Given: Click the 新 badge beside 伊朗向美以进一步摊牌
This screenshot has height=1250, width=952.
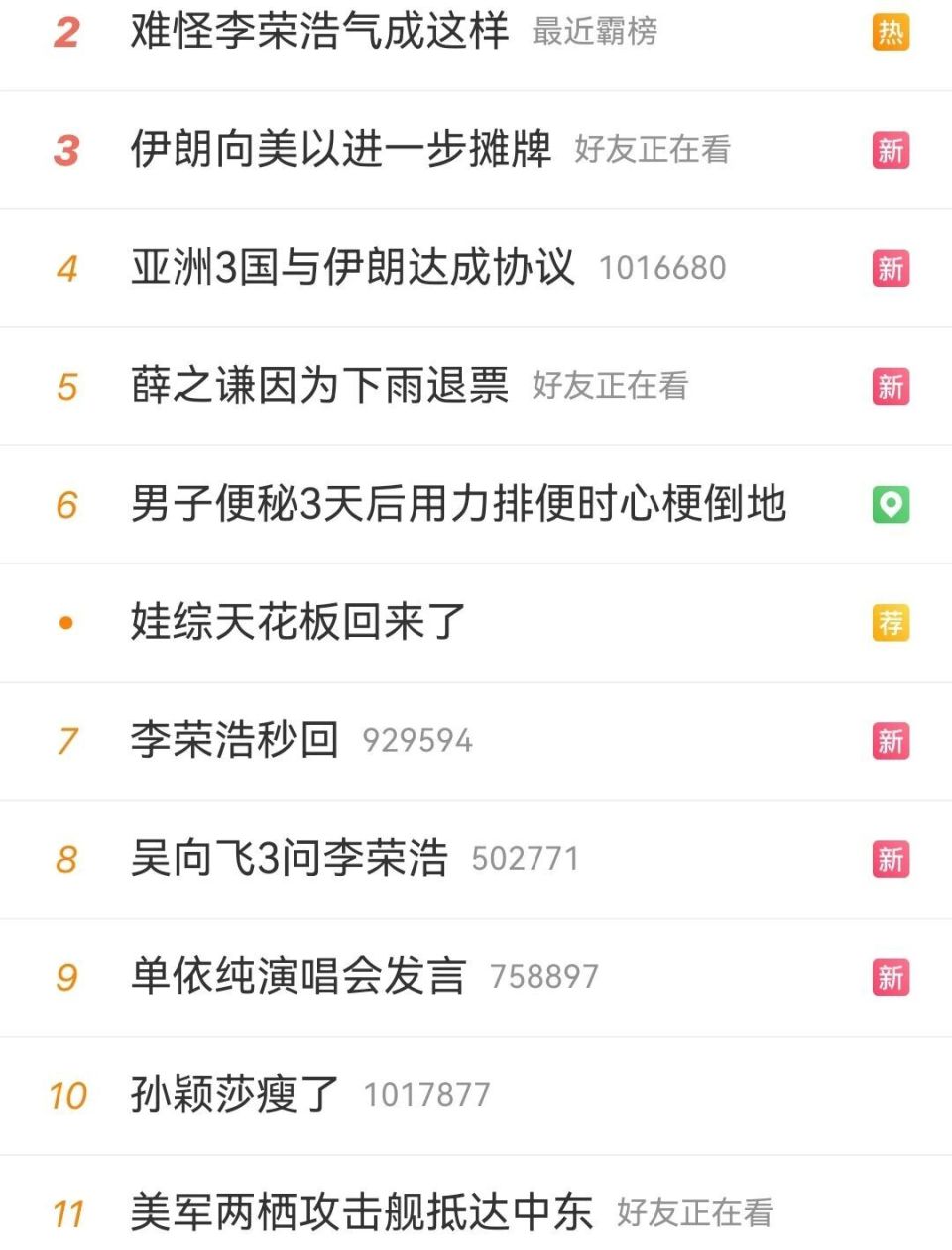Looking at the screenshot, I should [x=892, y=150].
